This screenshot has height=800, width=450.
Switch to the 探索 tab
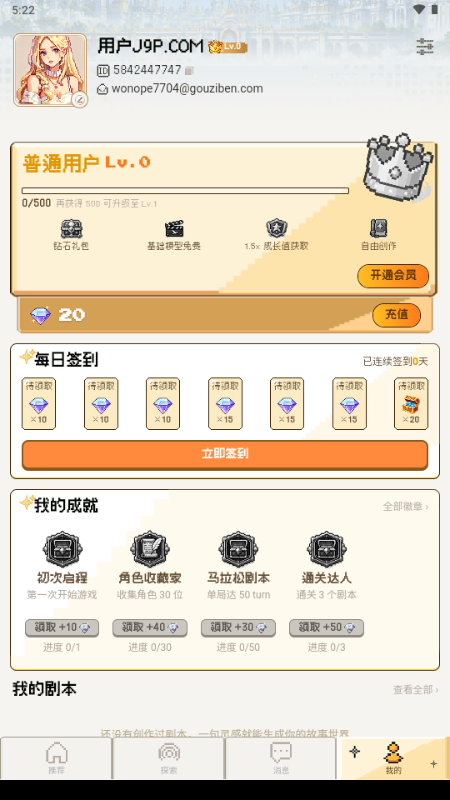tap(168, 758)
